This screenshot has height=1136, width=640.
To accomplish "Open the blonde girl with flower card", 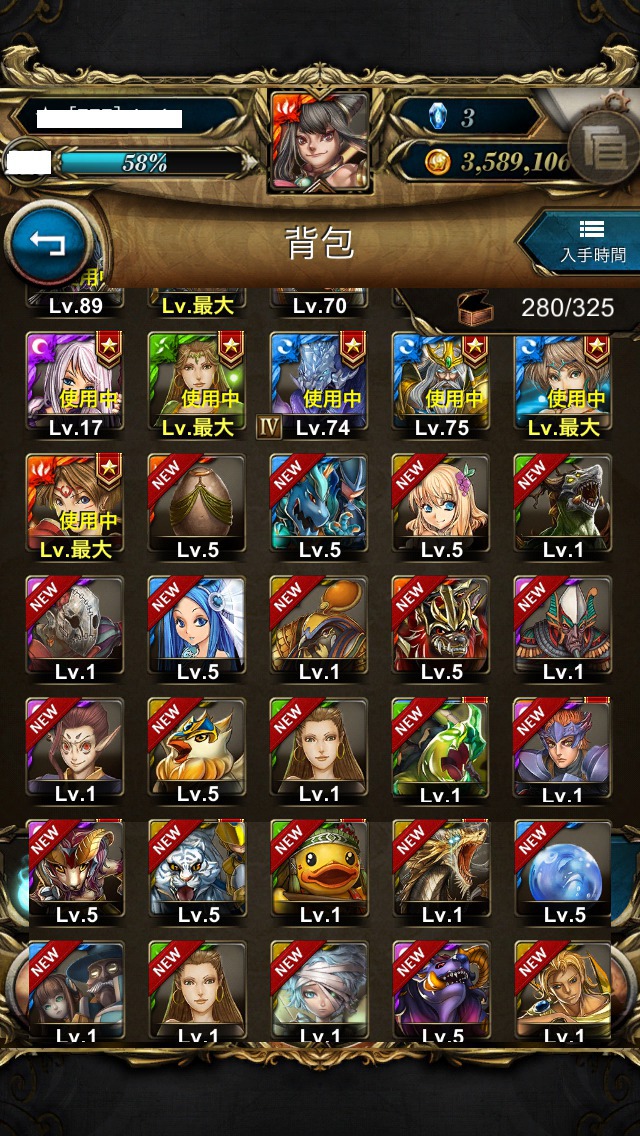I will (x=441, y=506).
